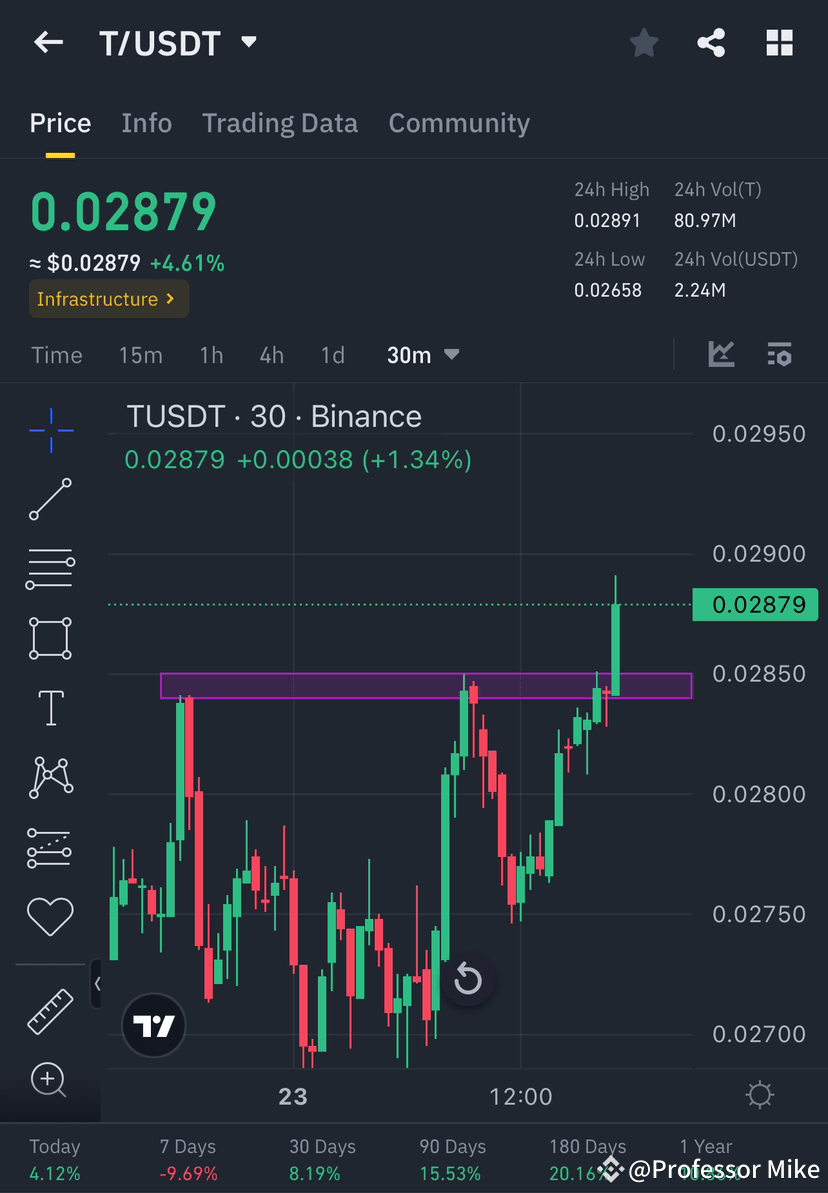Switch to the Trading Data tab

pyautogui.click(x=280, y=123)
